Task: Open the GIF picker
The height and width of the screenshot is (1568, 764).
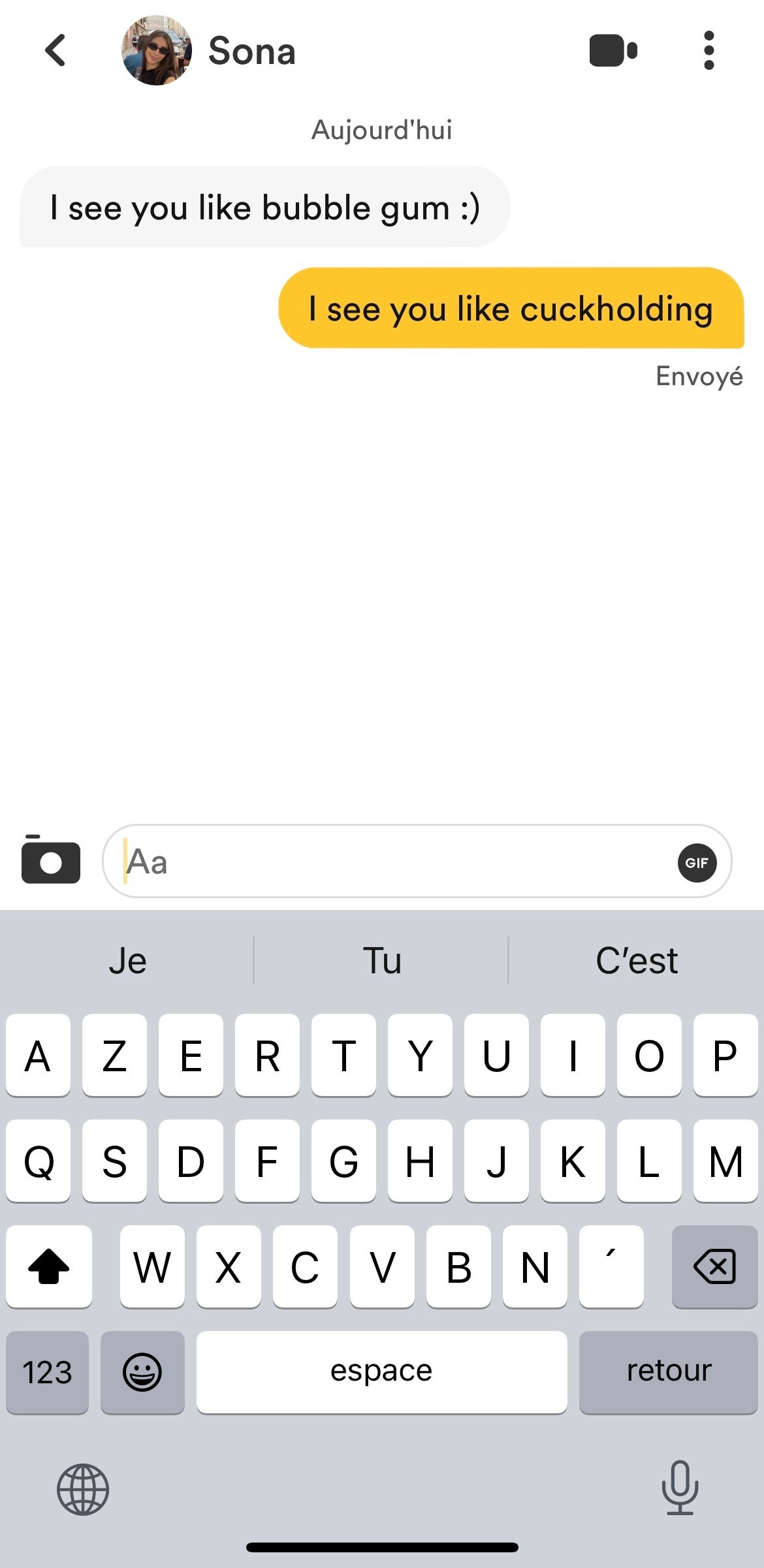Action: (x=697, y=862)
